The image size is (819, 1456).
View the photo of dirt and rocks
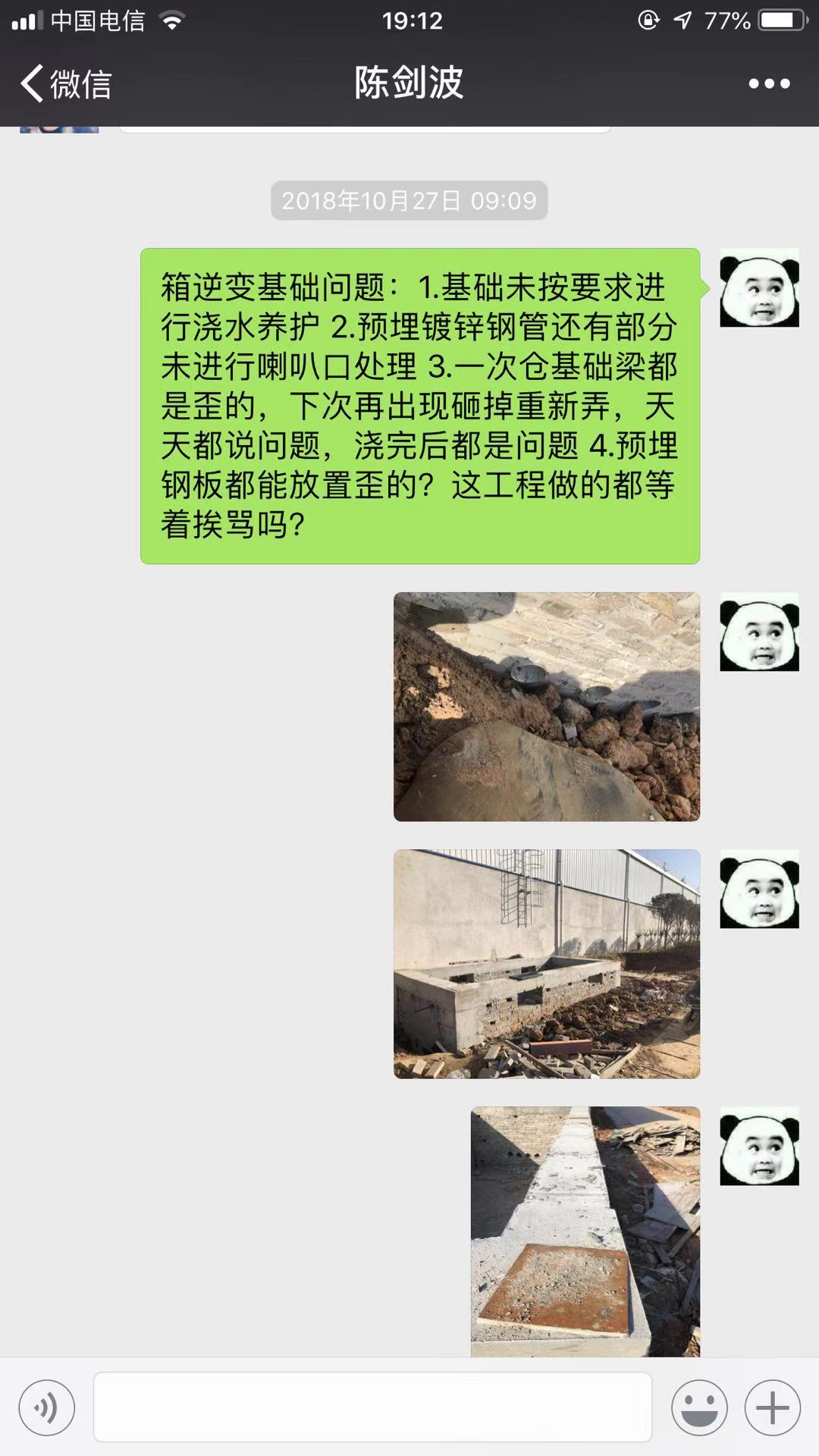[547, 707]
